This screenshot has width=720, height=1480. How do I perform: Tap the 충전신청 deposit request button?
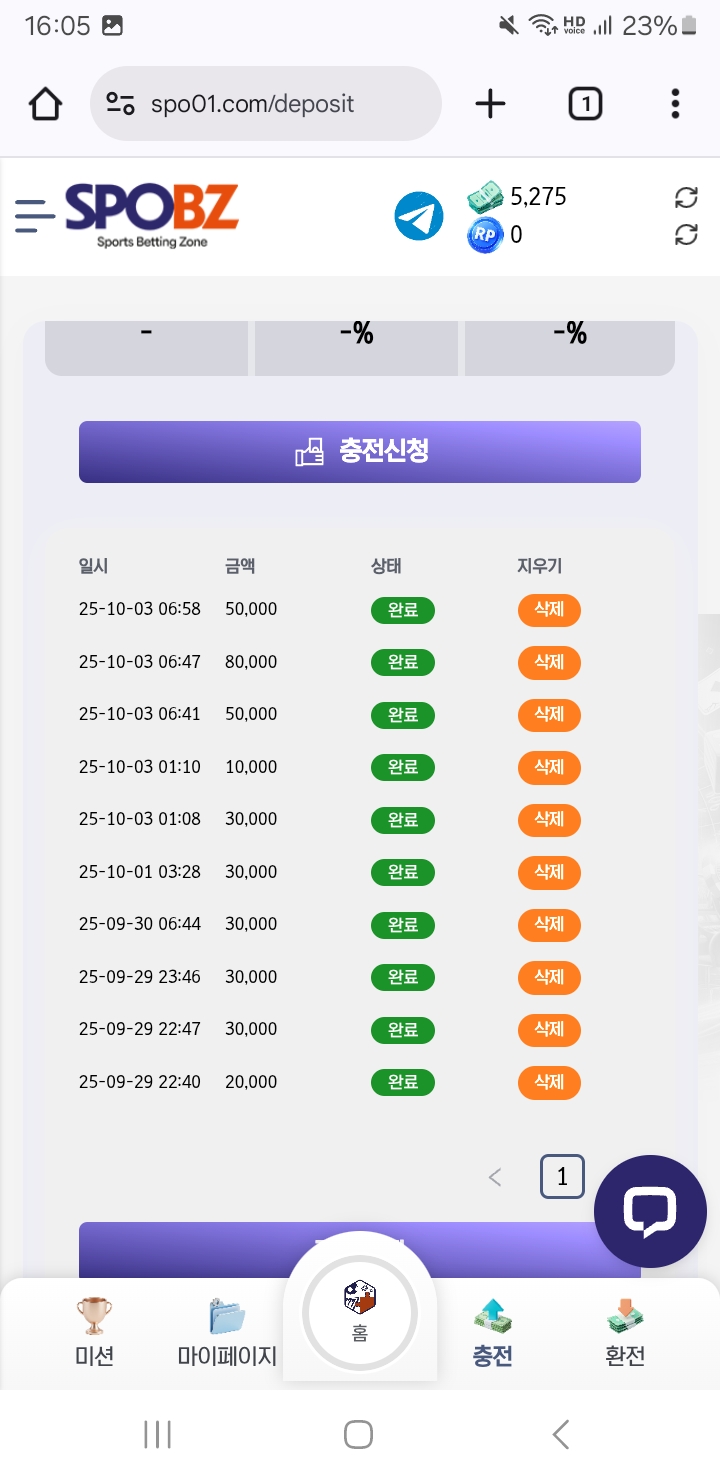[x=360, y=452]
